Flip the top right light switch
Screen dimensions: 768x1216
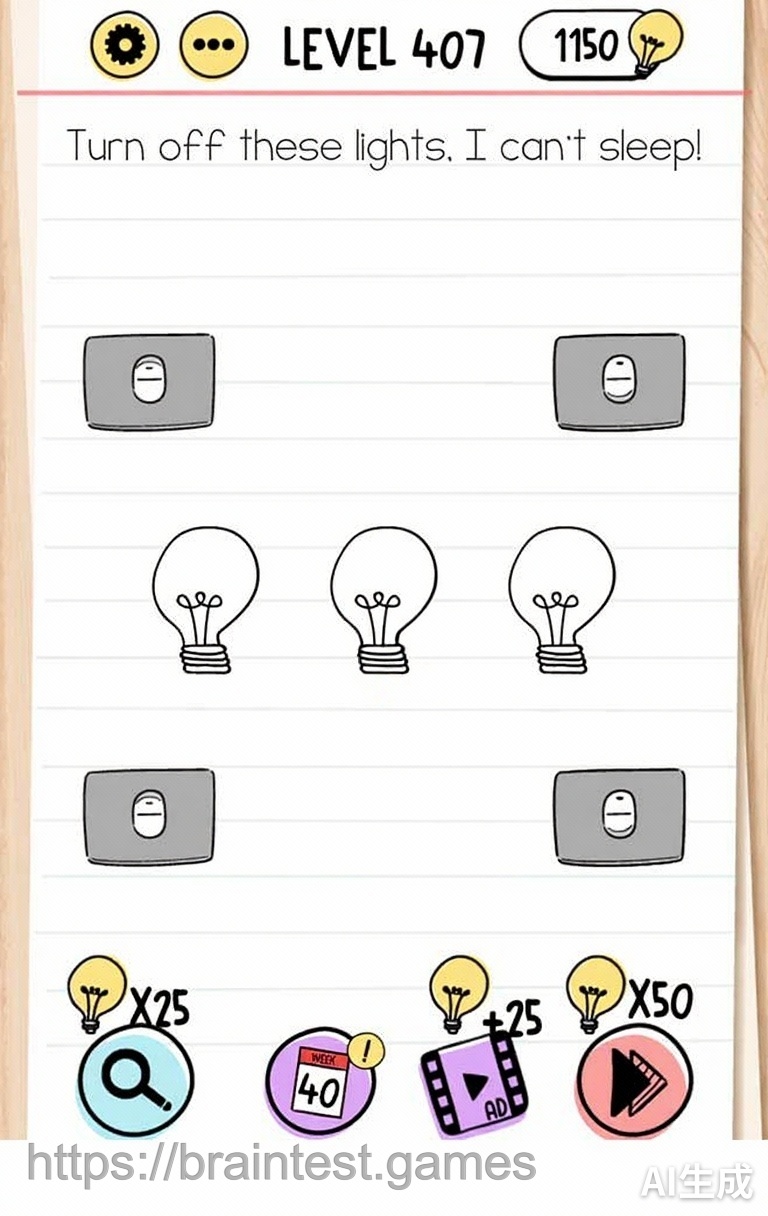click(620, 382)
